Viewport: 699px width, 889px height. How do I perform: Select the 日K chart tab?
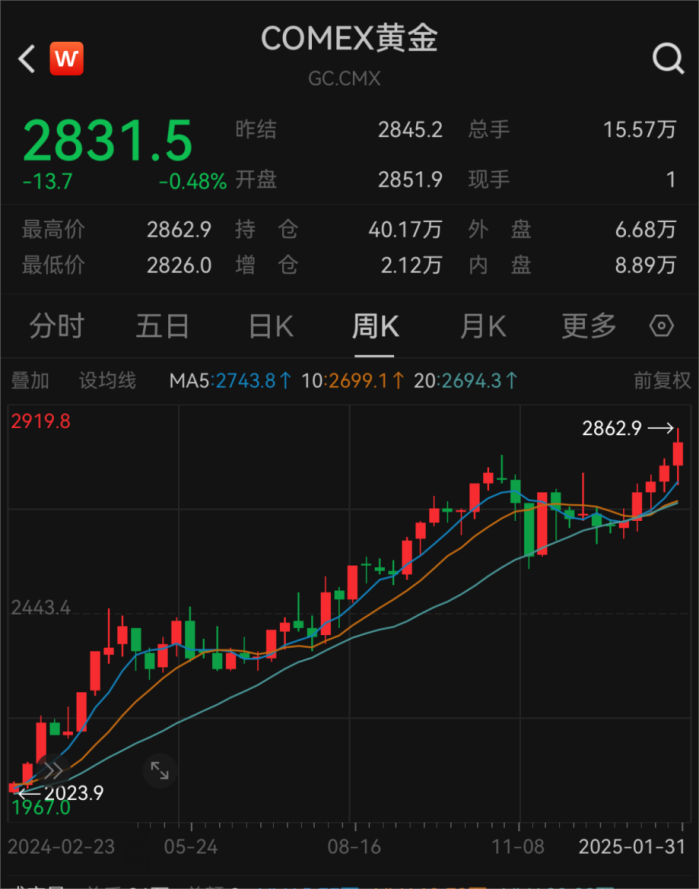(270, 326)
